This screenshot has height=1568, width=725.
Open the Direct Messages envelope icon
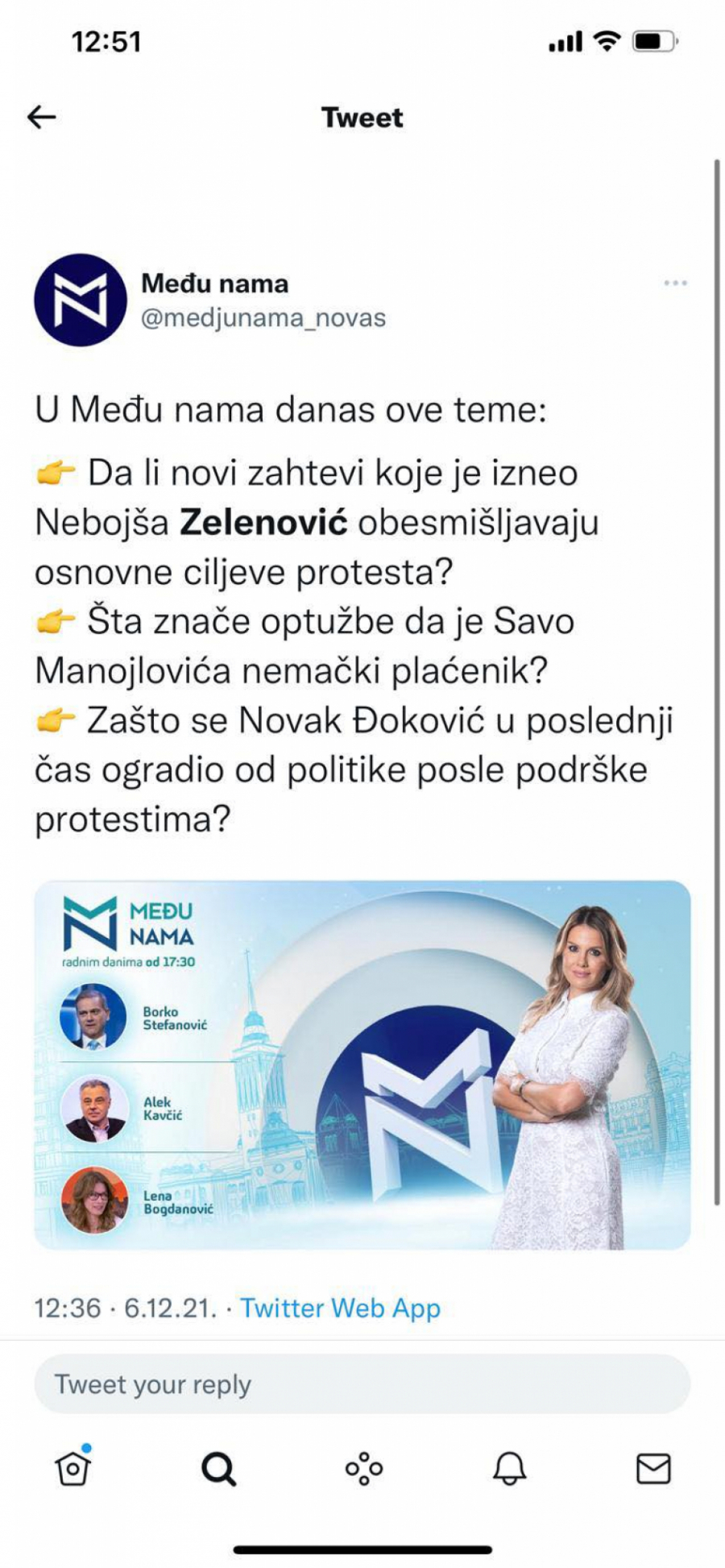pyautogui.click(x=654, y=1469)
